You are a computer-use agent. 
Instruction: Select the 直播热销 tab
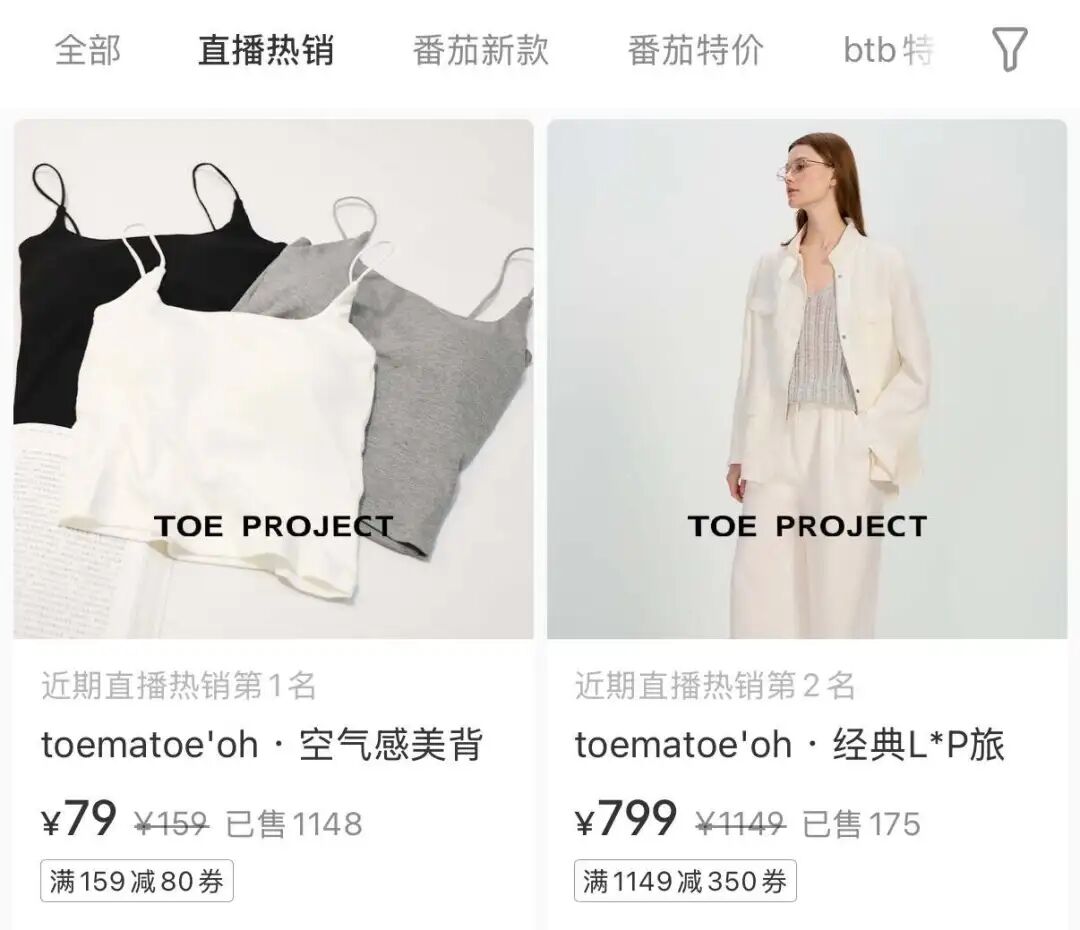pos(265,50)
